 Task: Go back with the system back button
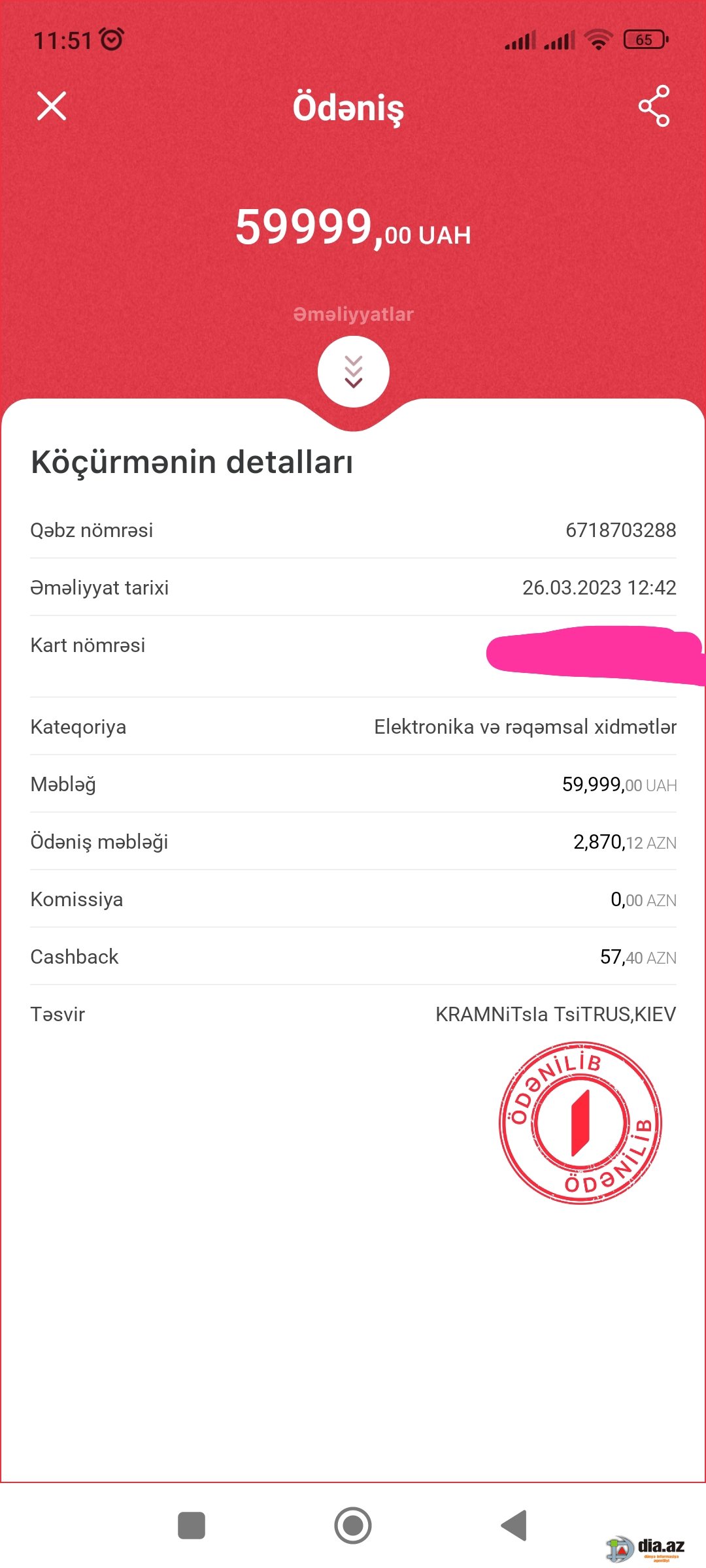[514, 1526]
